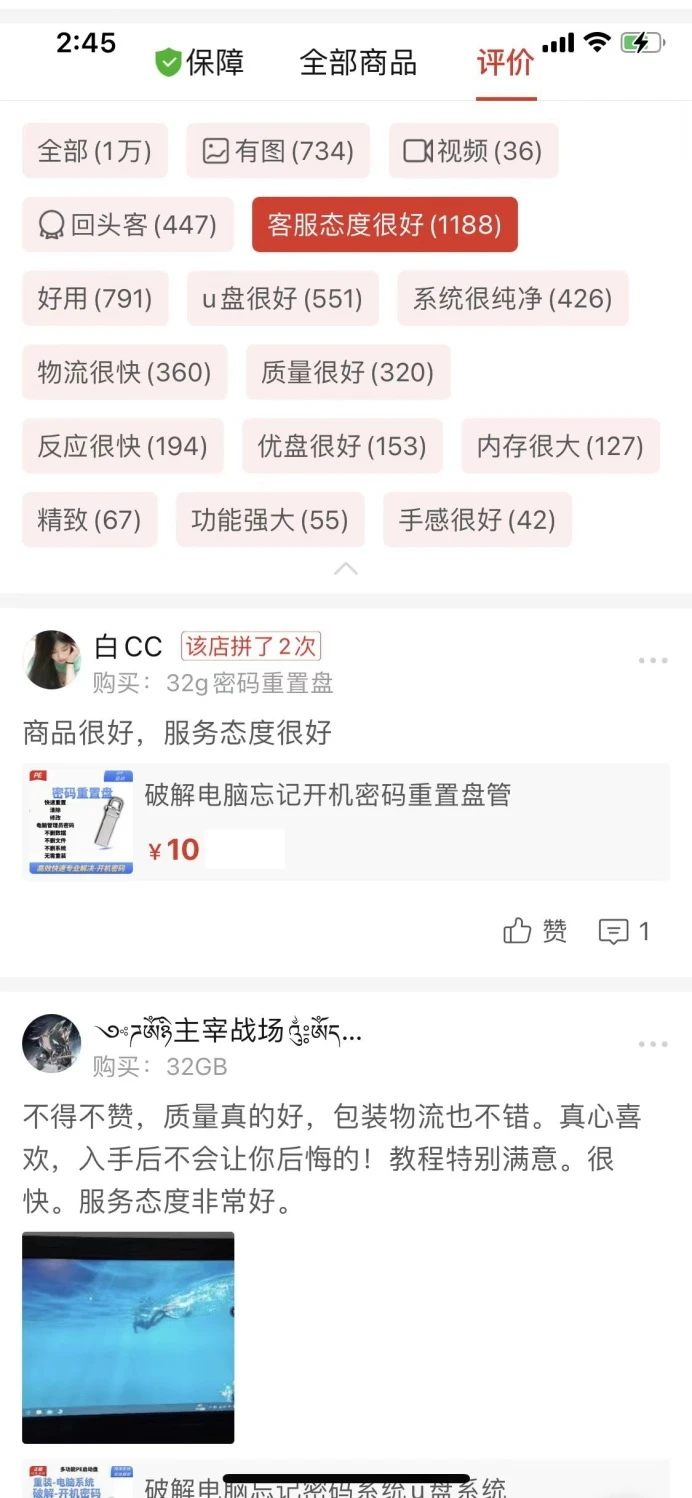Tap the 客服态度很好 (1188) chip

[385, 225]
